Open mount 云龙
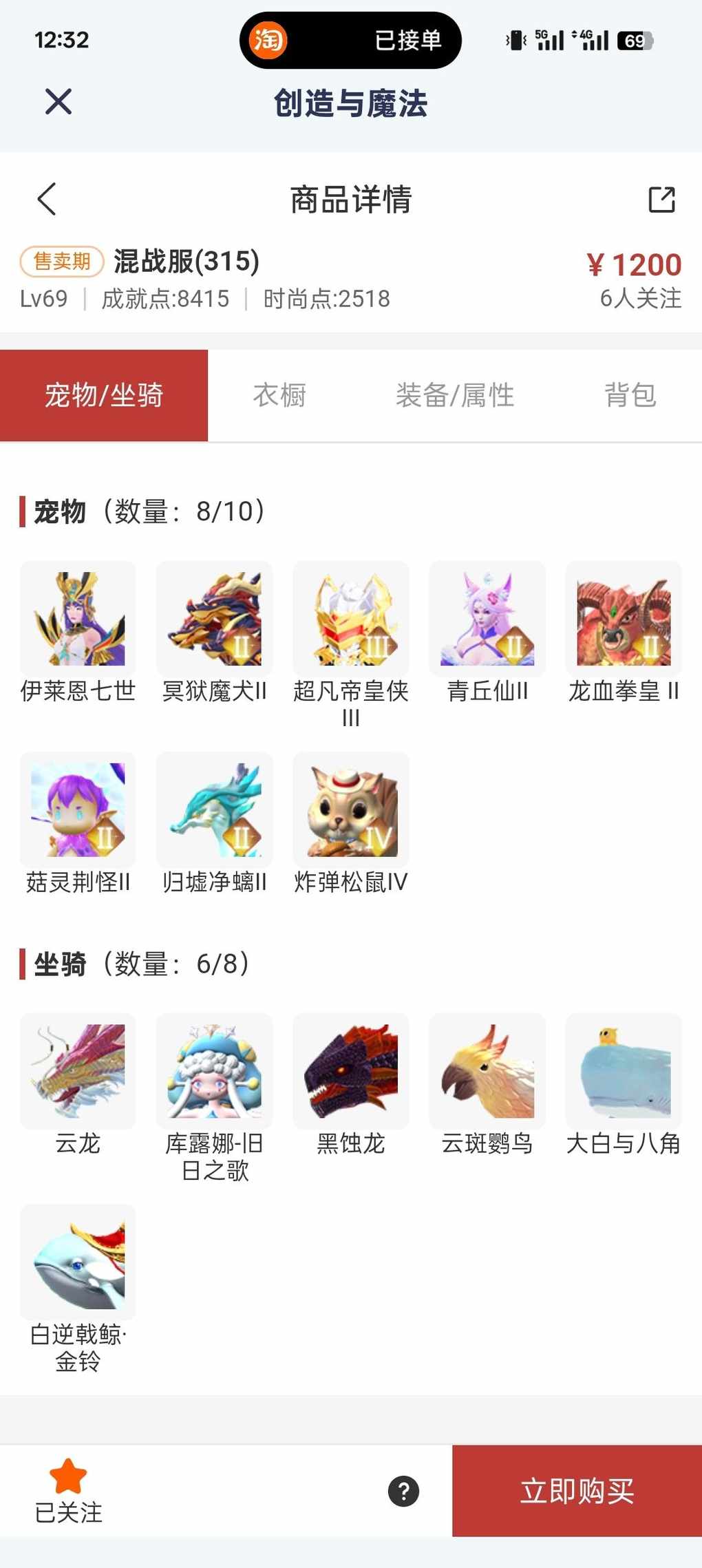 [78, 1070]
